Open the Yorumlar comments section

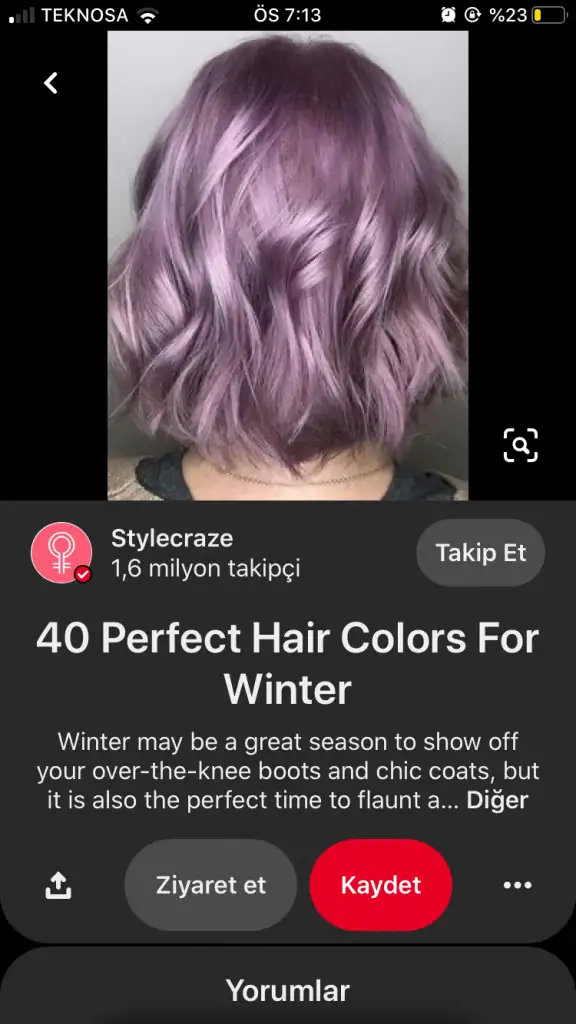(x=288, y=990)
